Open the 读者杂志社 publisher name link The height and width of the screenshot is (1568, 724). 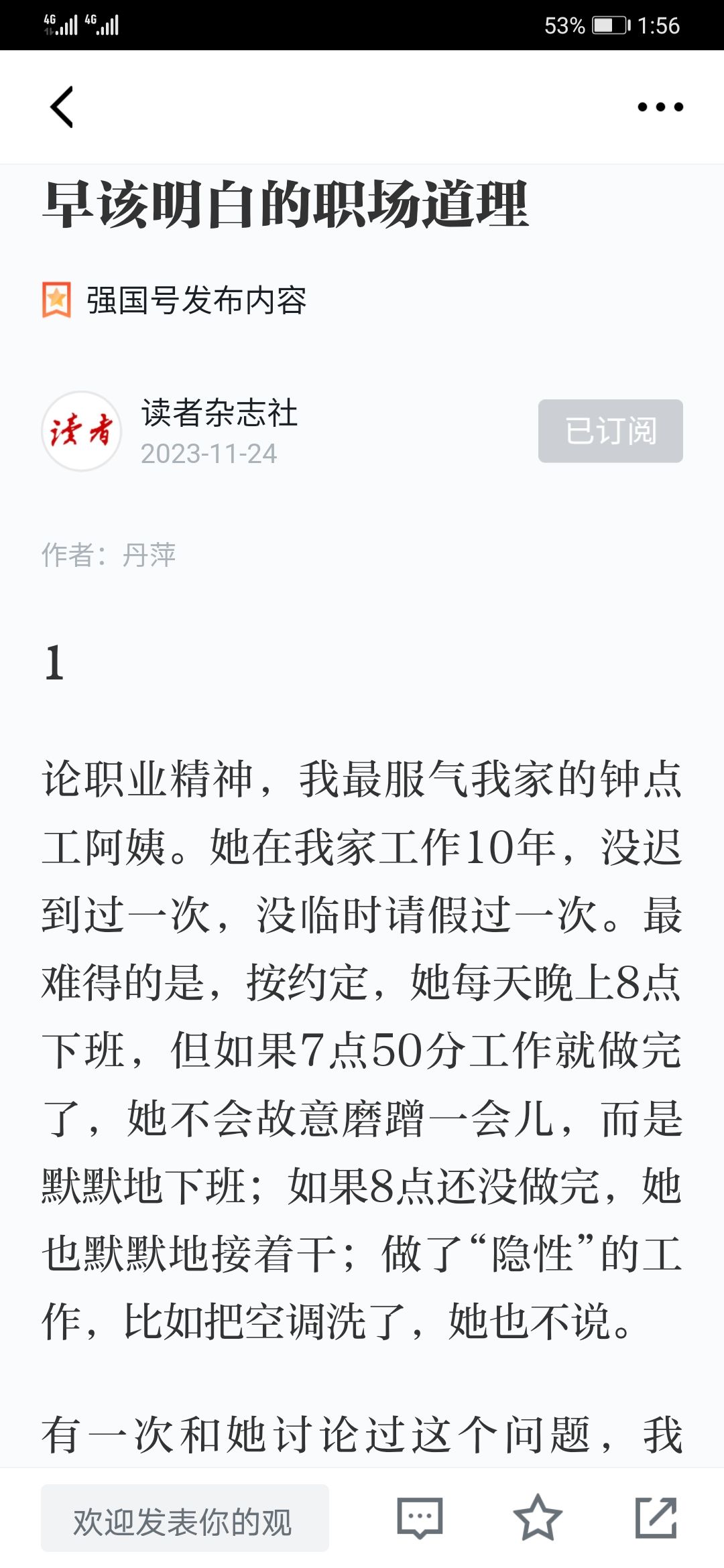point(219,413)
